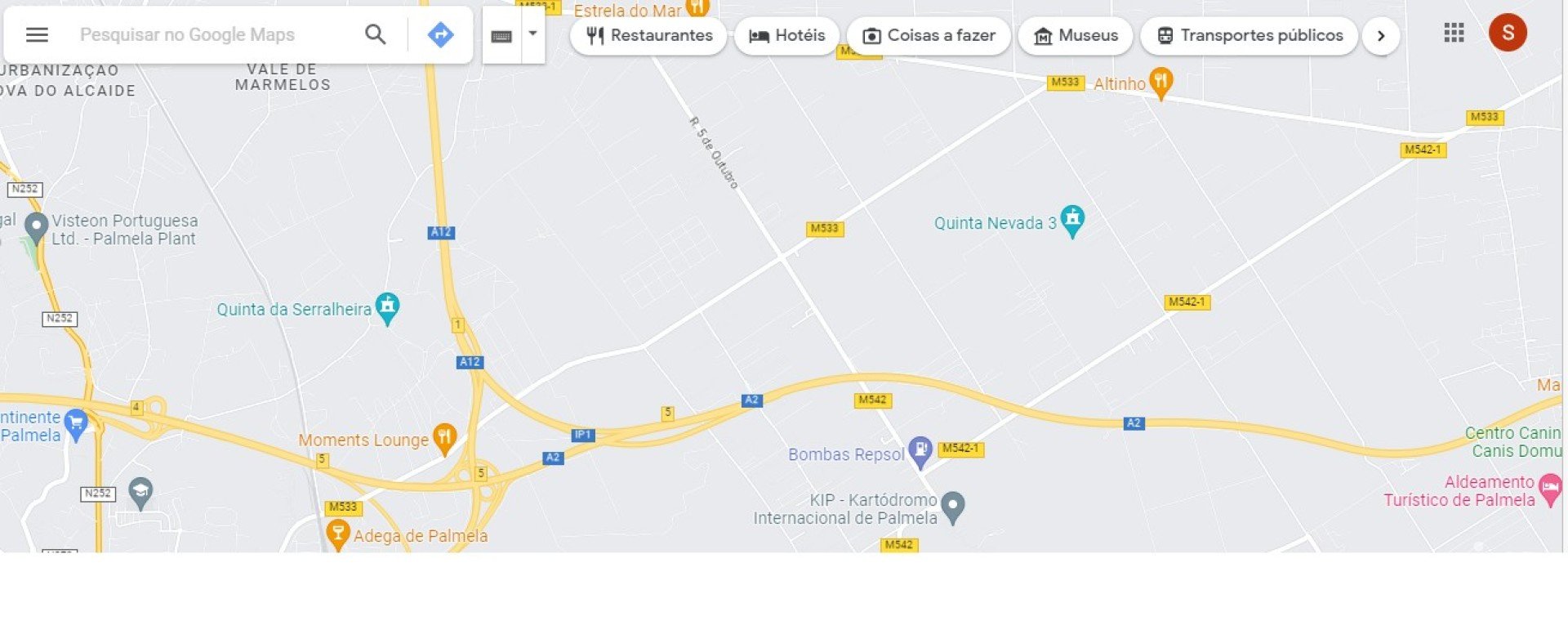
Task: Show more category chips with arrow
Action: coord(1381,36)
